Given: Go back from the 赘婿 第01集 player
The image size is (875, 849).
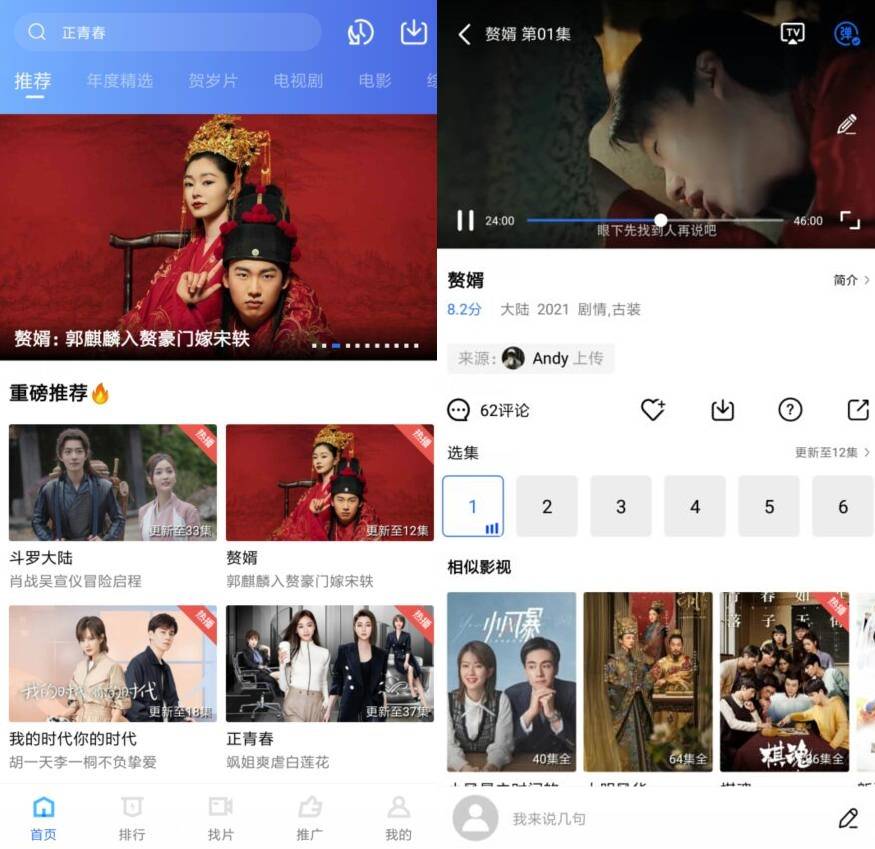Looking at the screenshot, I should click(x=464, y=34).
